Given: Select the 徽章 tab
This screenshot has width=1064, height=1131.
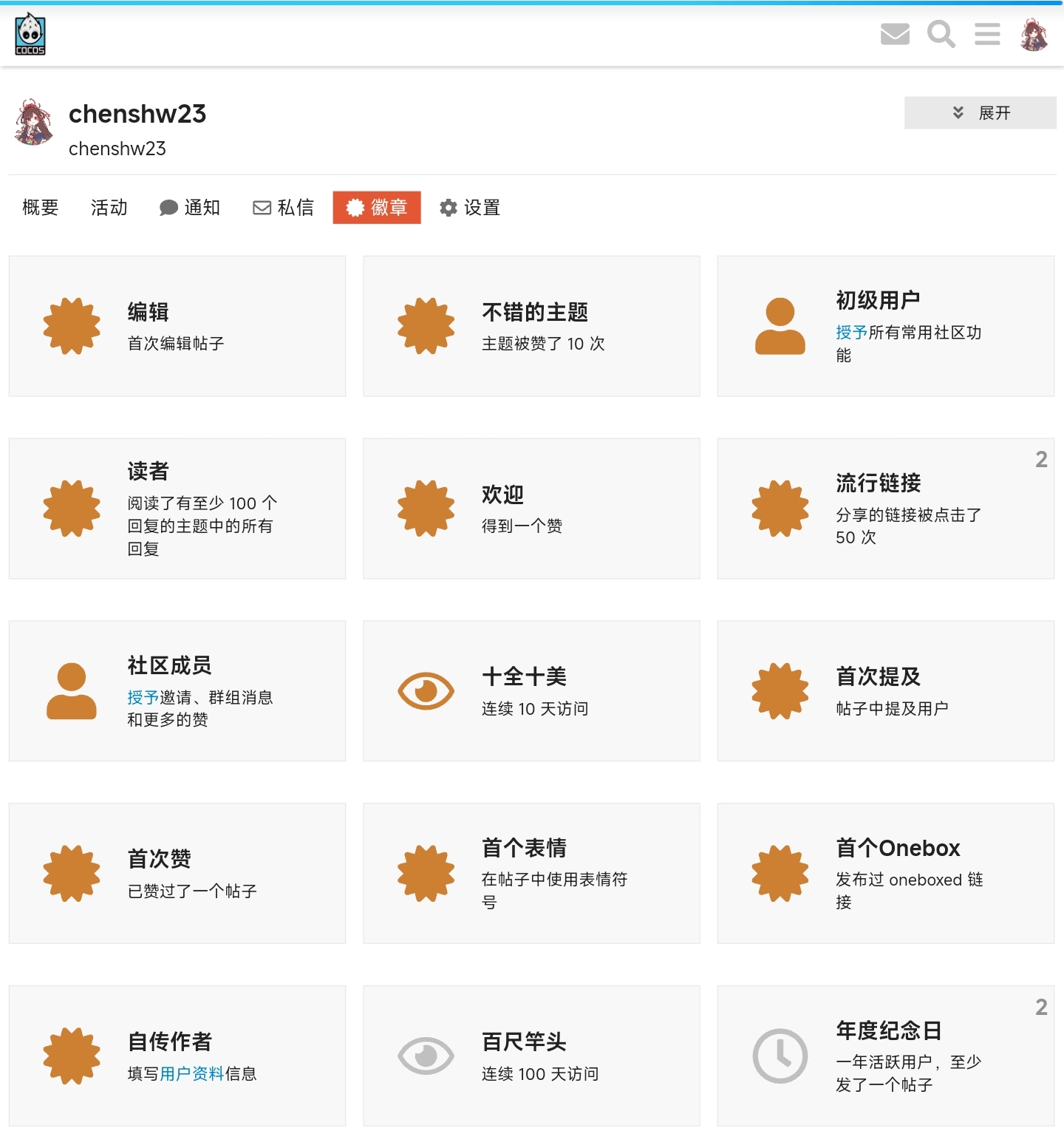Looking at the screenshot, I should click(377, 208).
